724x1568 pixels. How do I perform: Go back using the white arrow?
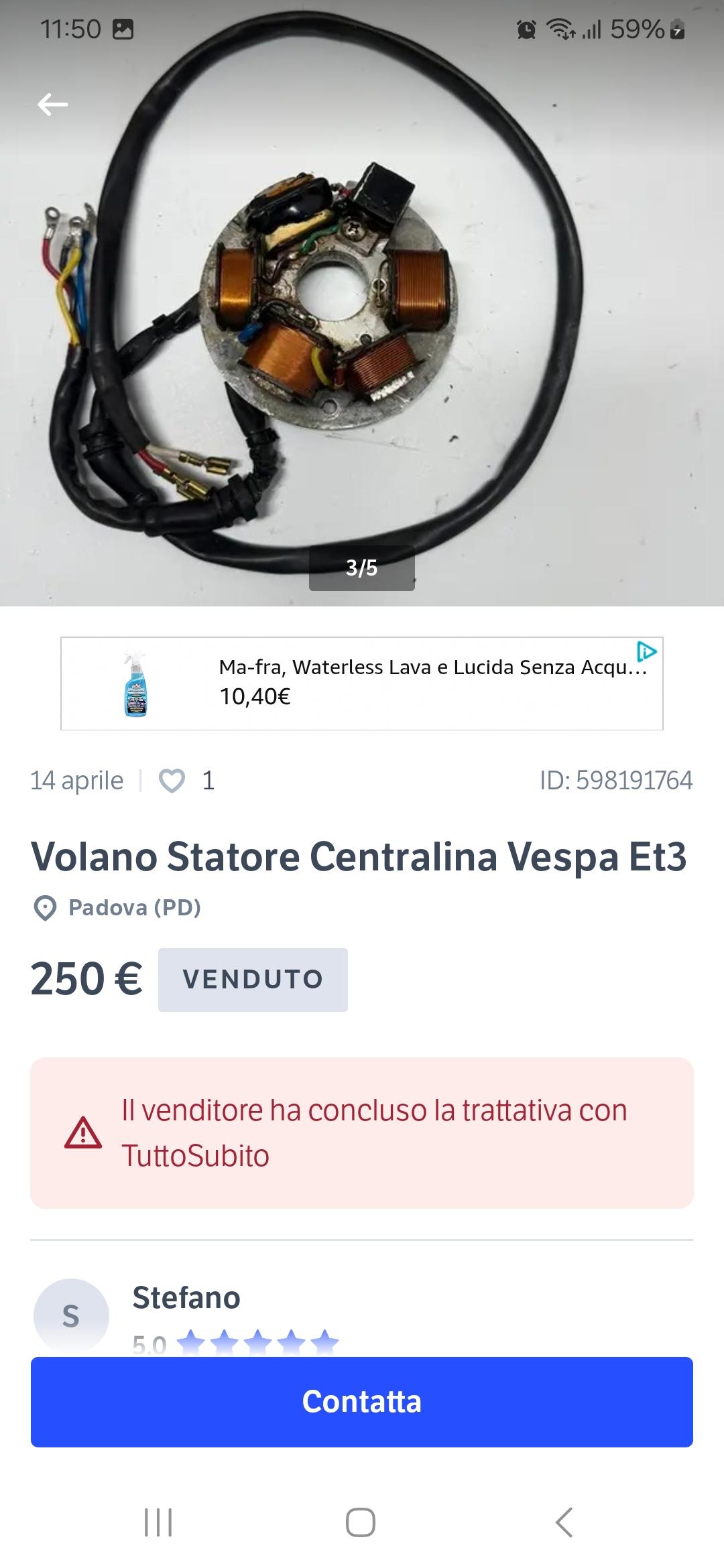pos(52,105)
